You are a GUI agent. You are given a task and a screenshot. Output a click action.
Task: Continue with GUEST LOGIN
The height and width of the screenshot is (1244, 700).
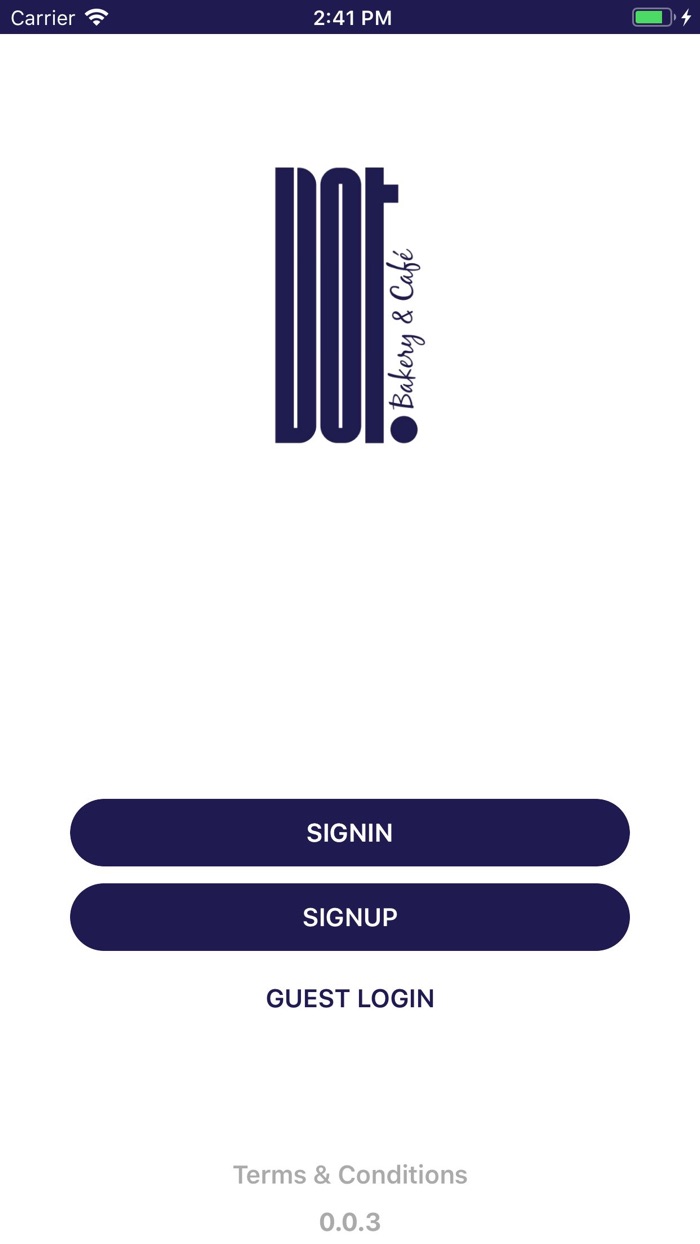click(x=350, y=998)
